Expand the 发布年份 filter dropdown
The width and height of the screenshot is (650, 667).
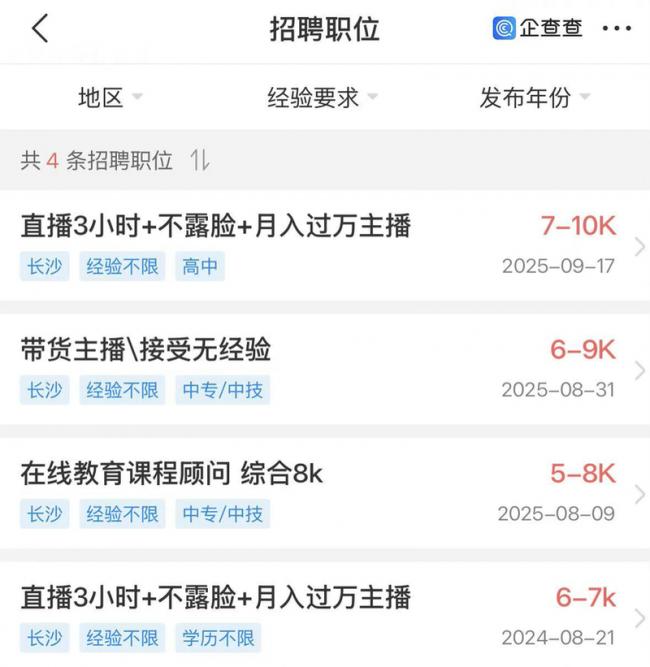click(534, 98)
